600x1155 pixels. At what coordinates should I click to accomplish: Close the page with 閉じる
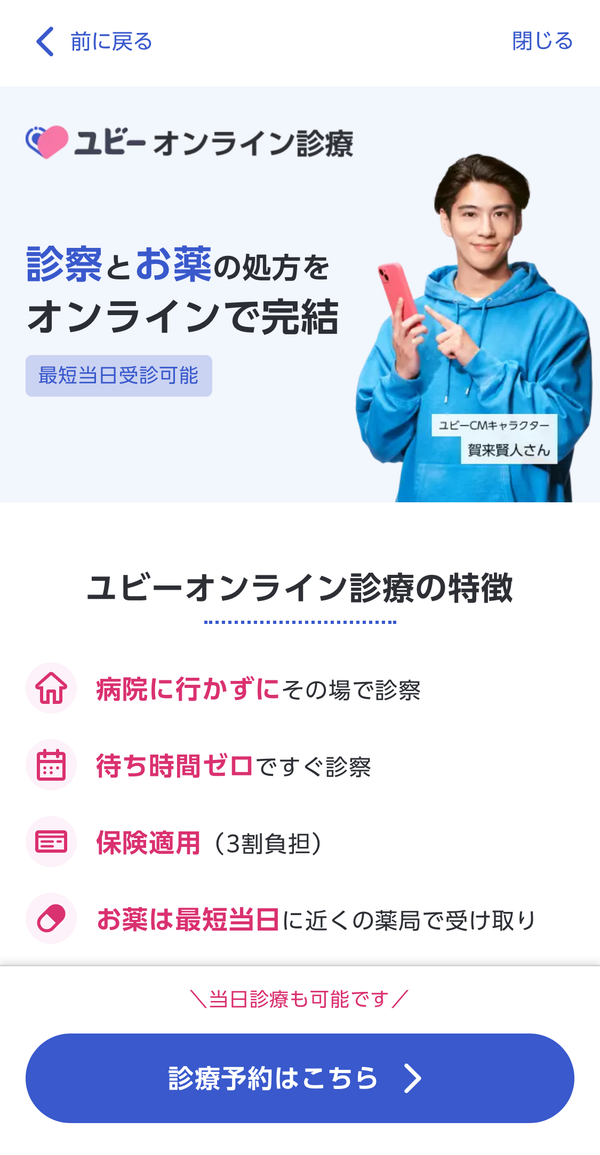pos(542,41)
